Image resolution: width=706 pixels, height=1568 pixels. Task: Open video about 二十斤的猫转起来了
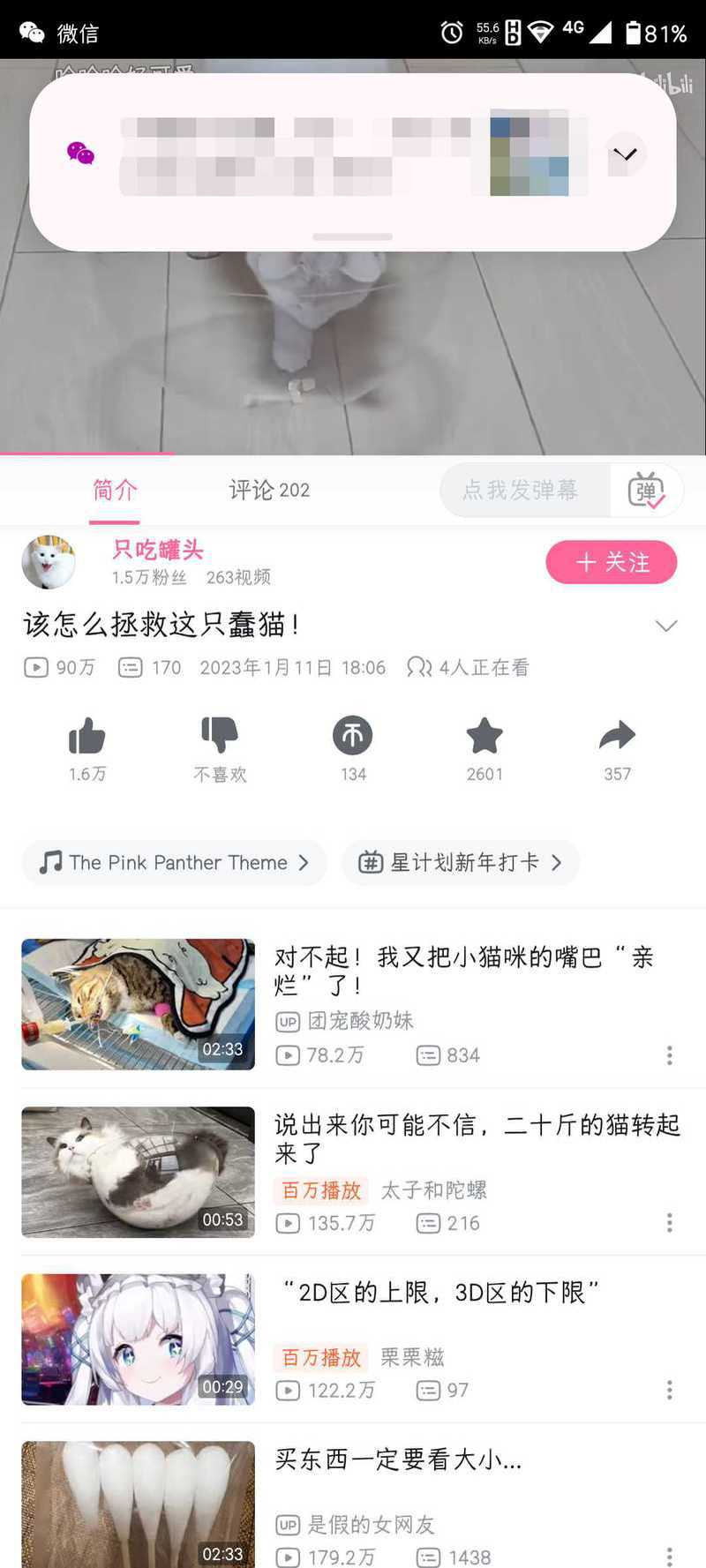click(477, 1138)
